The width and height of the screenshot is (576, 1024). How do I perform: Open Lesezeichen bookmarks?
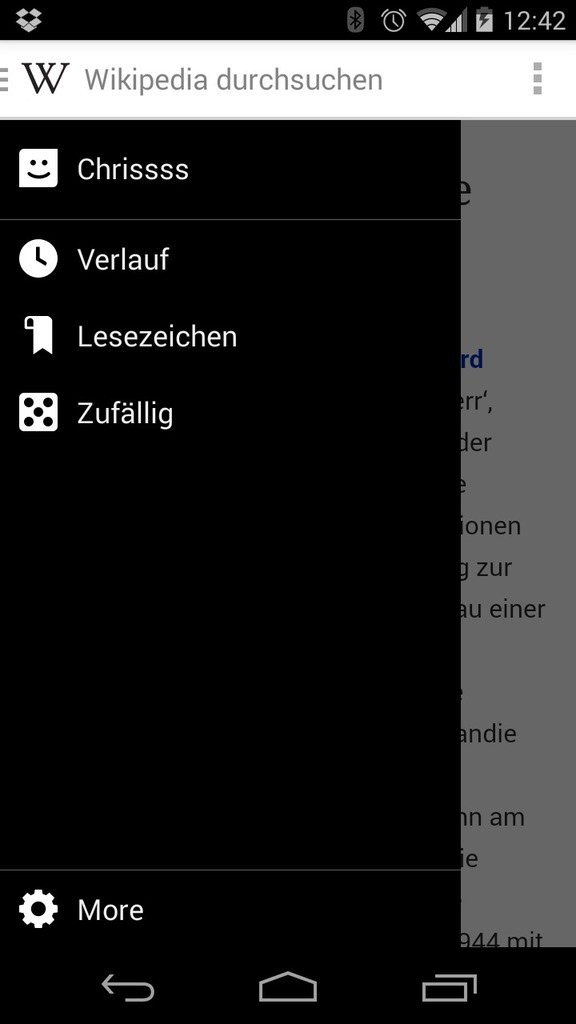click(x=230, y=336)
